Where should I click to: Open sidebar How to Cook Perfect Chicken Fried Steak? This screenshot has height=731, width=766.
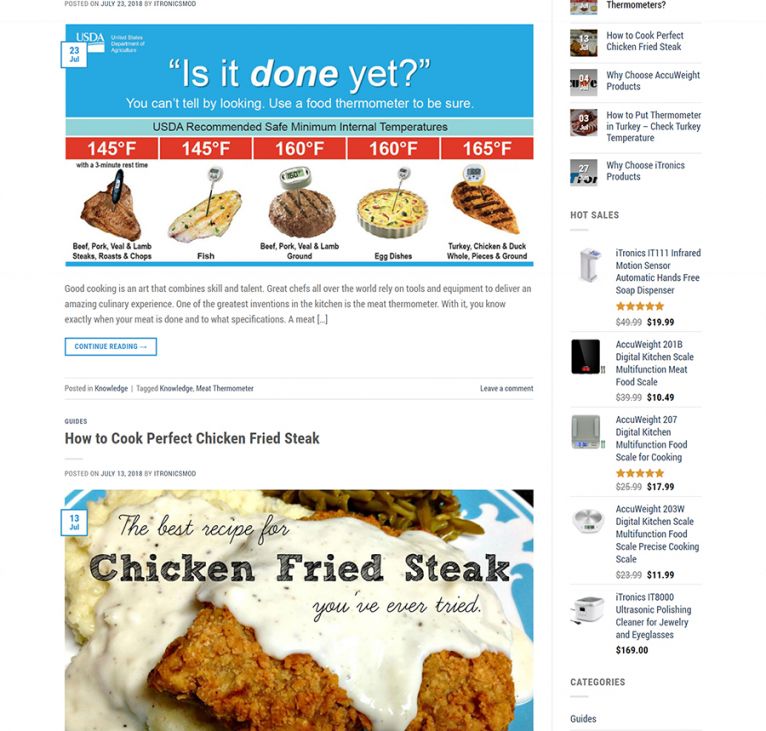click(x=644, y=41)
